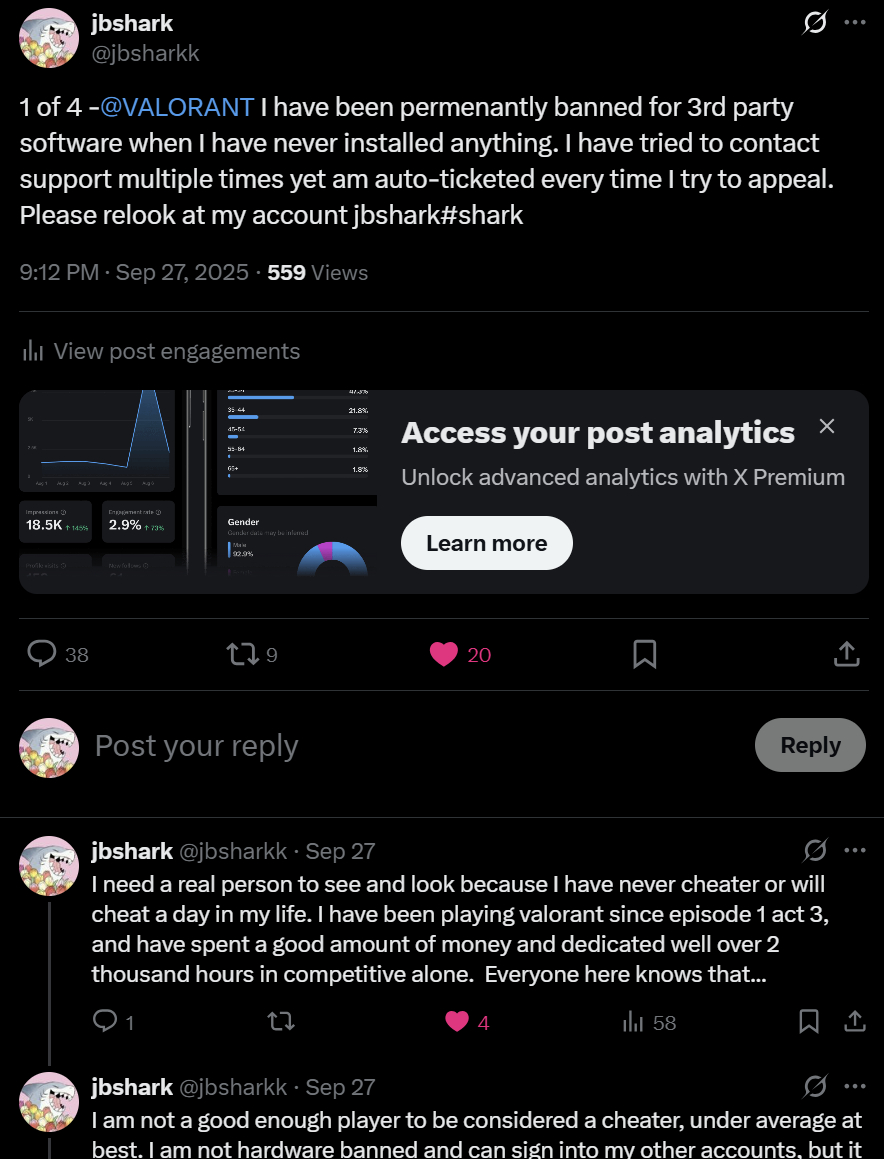Open overflow menu on the "not a good enough player" reply
This screenshot has height=1159, width=884.
point(854,1086)
